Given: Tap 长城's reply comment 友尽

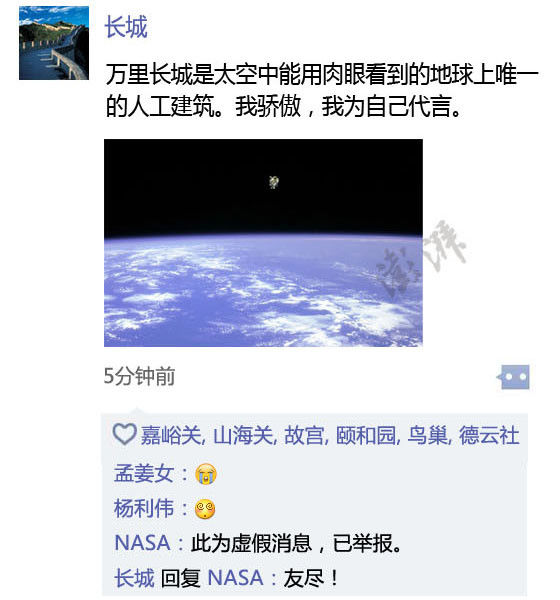Looking at the screenshot, I should point(226,578).
